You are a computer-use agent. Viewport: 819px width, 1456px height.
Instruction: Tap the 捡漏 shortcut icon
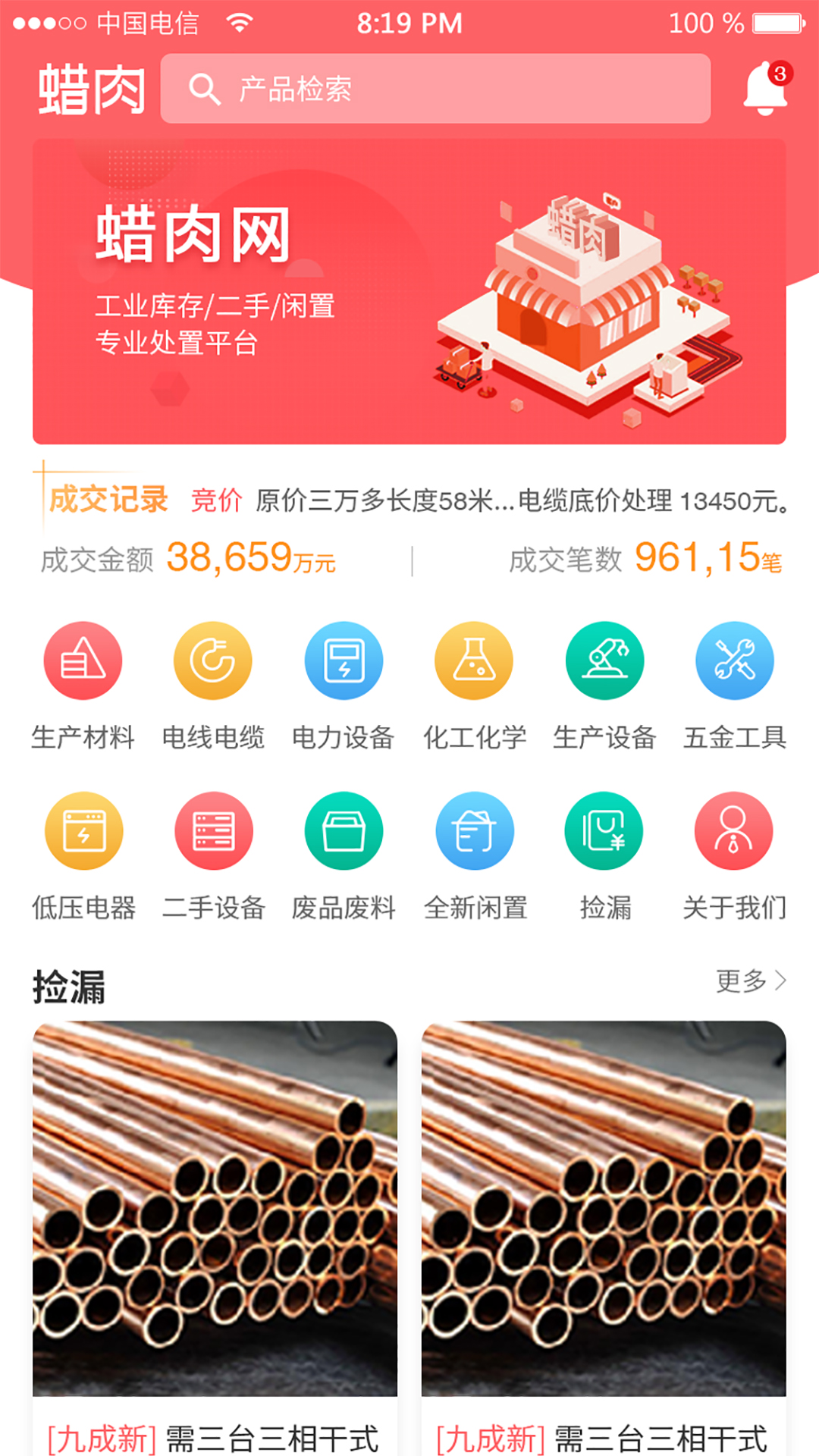604,831
